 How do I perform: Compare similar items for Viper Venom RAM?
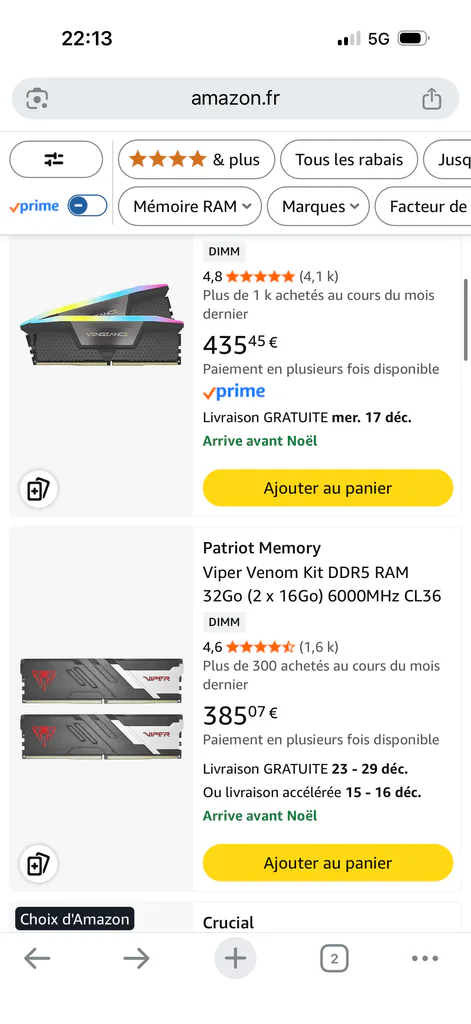click(39, 864)
